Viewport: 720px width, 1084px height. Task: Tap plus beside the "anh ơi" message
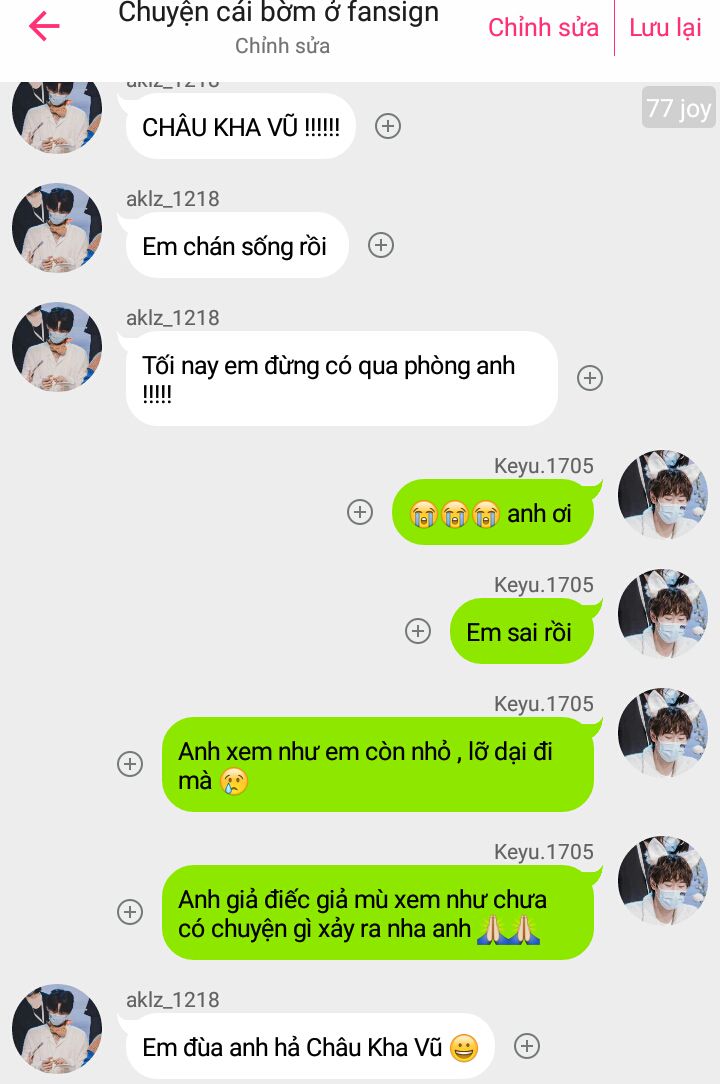(360, 512)
